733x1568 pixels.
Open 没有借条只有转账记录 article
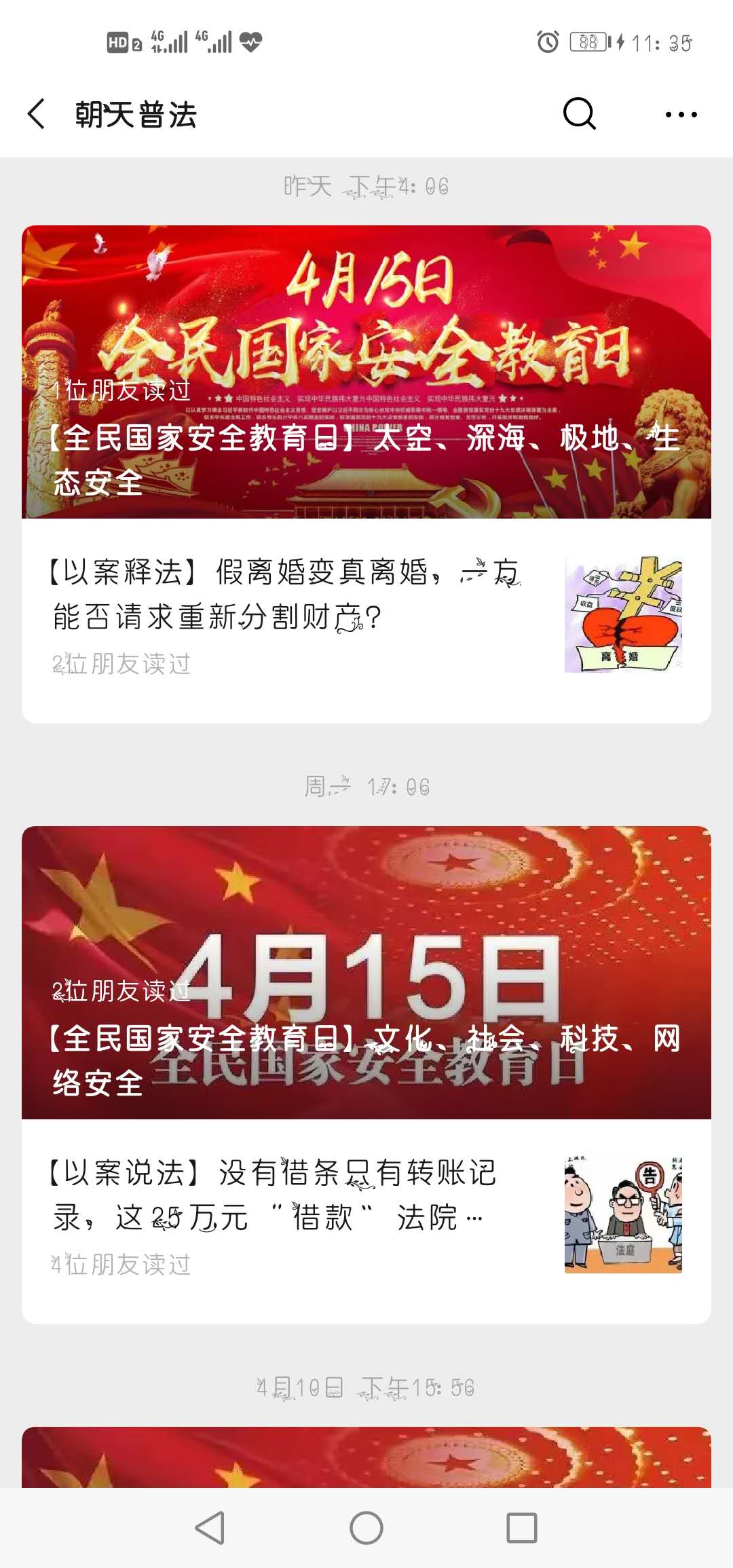[285, 1196]
